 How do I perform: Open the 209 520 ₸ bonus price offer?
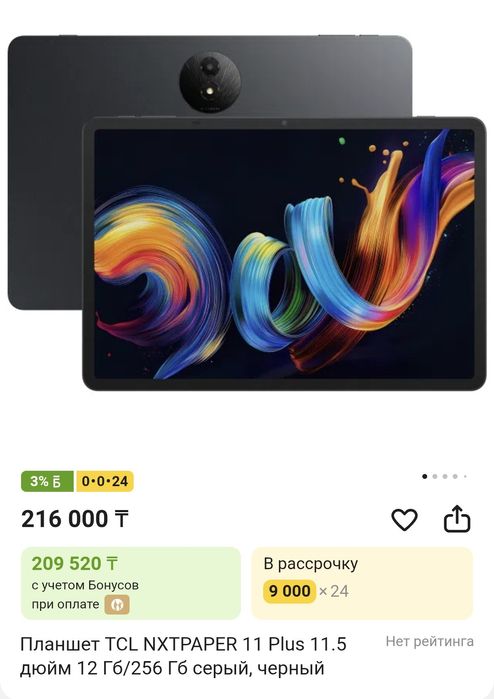[x=131, y=583]
